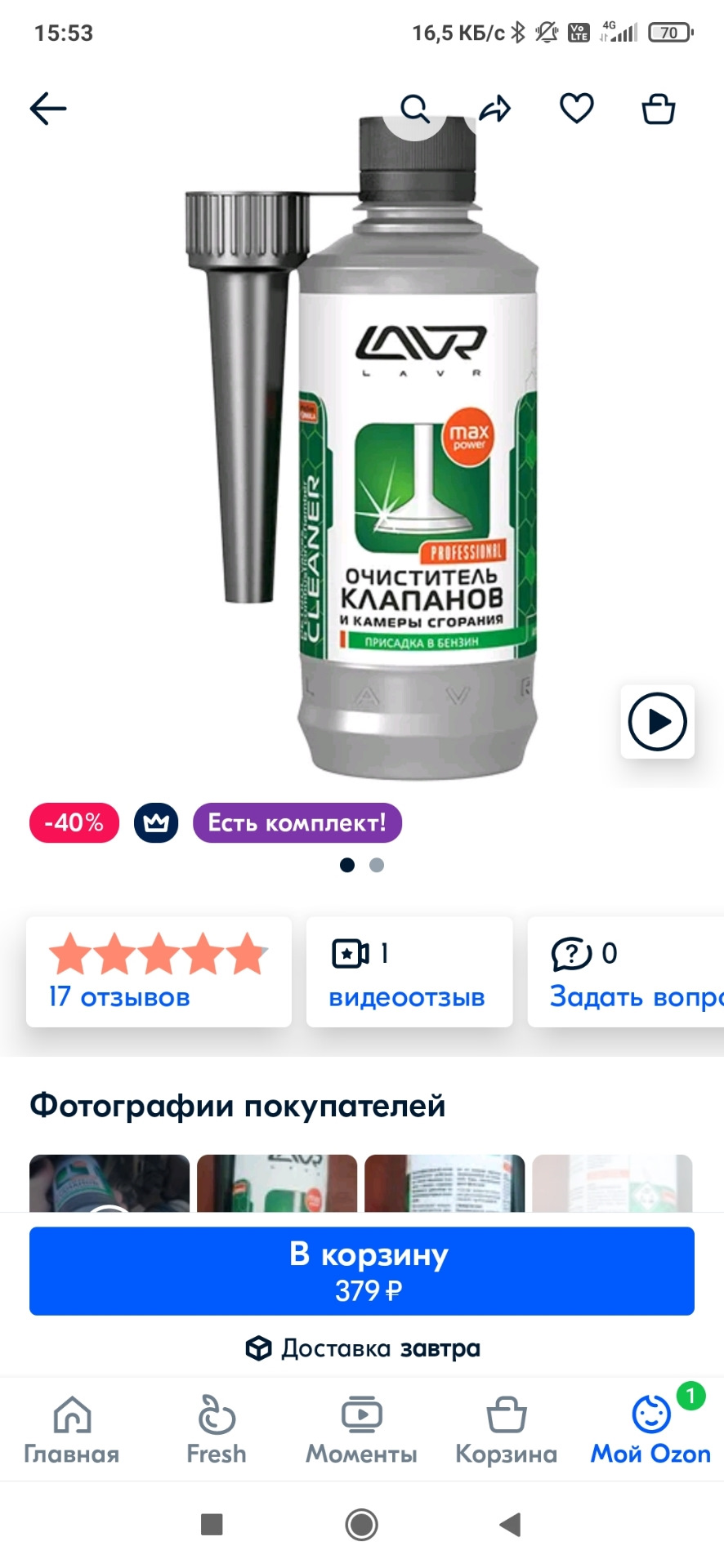724x1568 pixels.
Task: Open the 17 отзывов reviews card
Action: (159, 972)
